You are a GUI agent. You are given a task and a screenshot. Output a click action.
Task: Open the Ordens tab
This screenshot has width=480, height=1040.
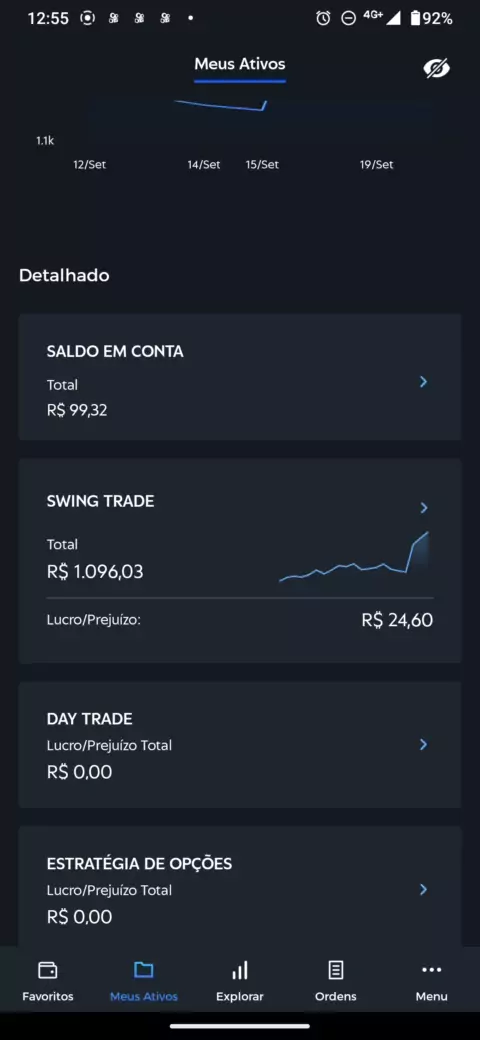pyautogui.click(x=335, y=981)
